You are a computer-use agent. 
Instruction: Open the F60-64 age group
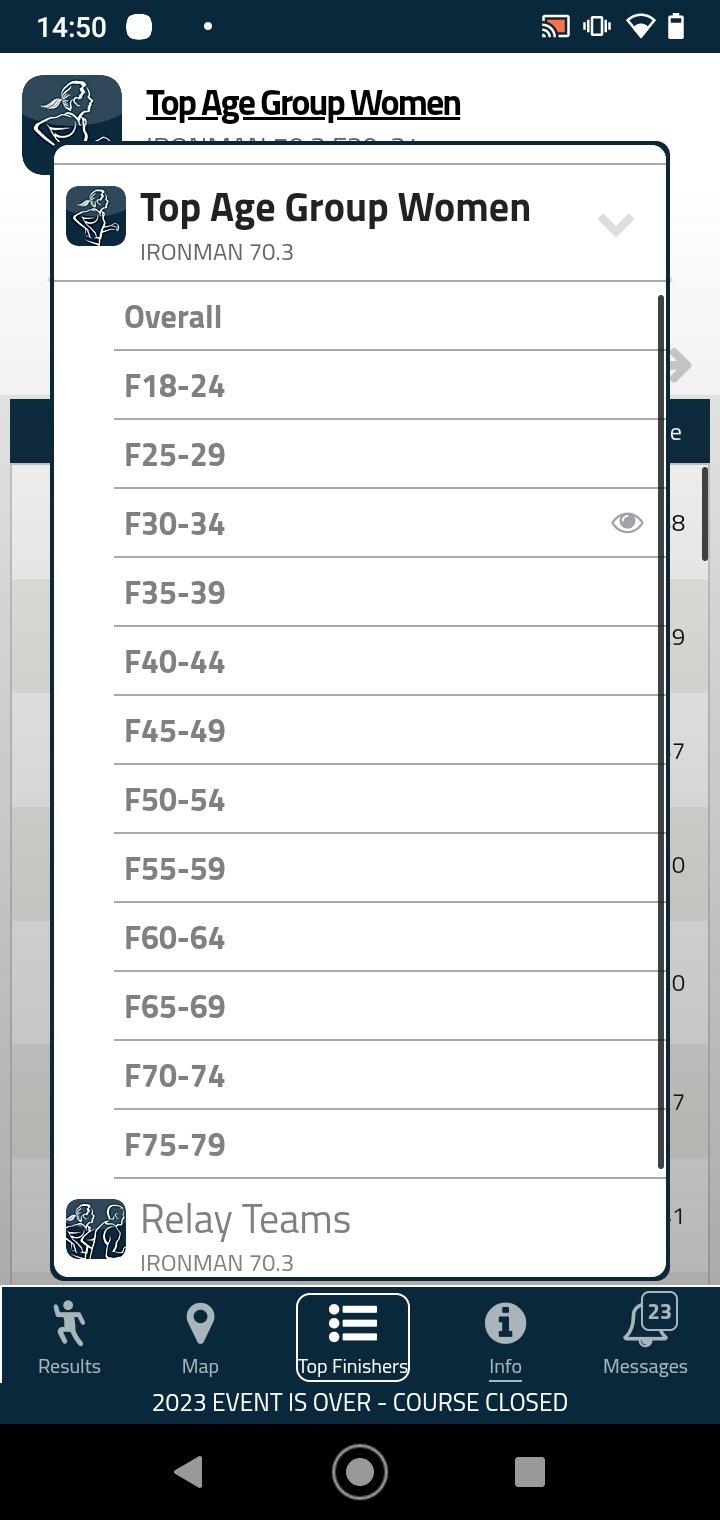pos(390,938)
